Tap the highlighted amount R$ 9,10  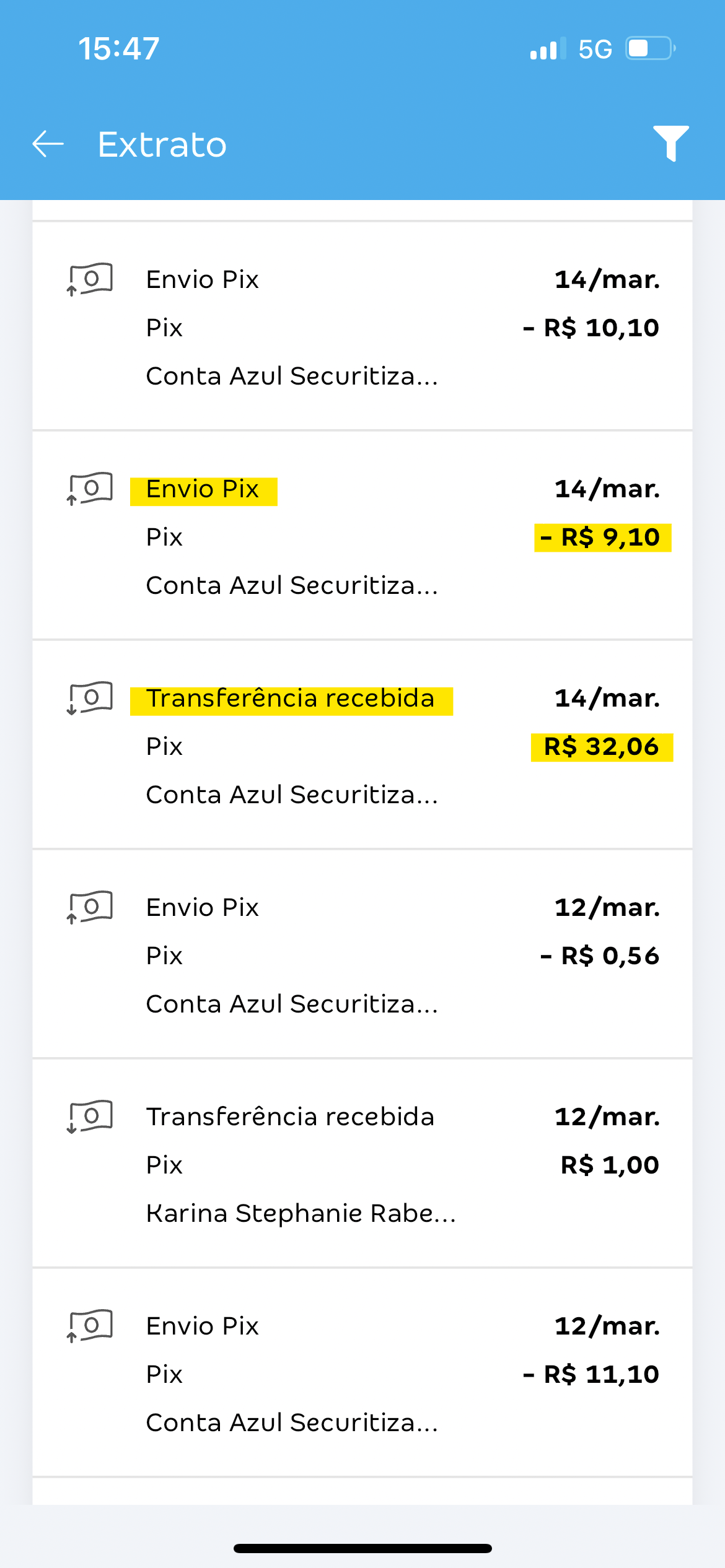[601, 537]
